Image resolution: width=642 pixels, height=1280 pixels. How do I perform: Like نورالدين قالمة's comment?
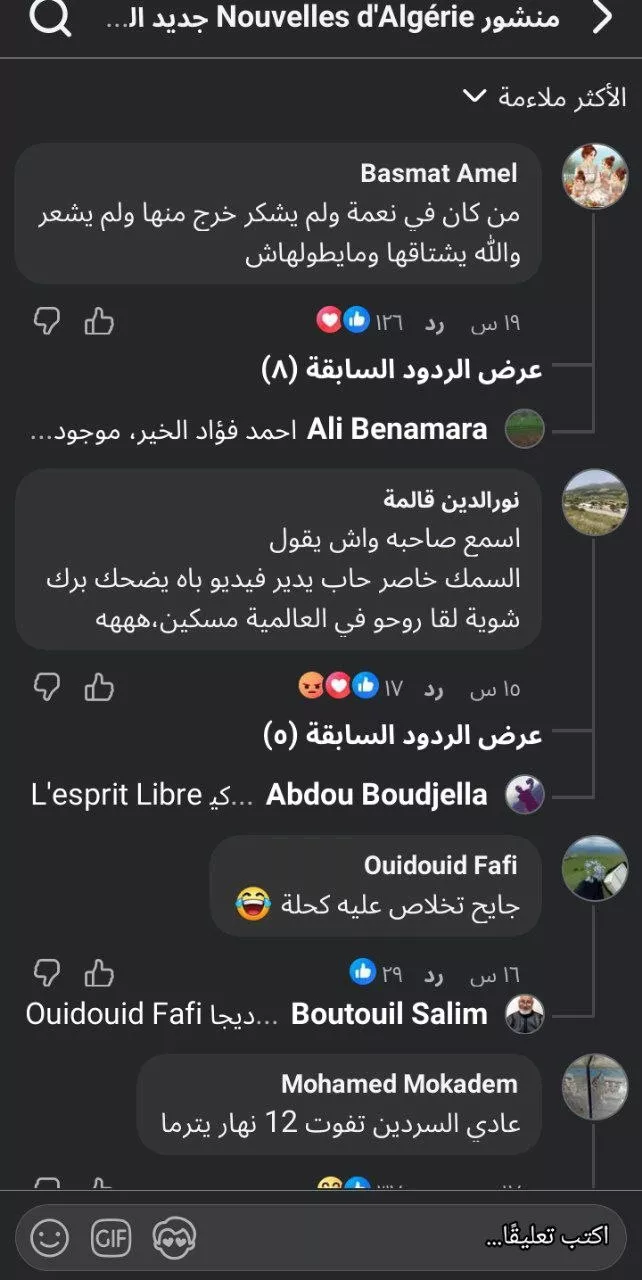tap(99, 687)
